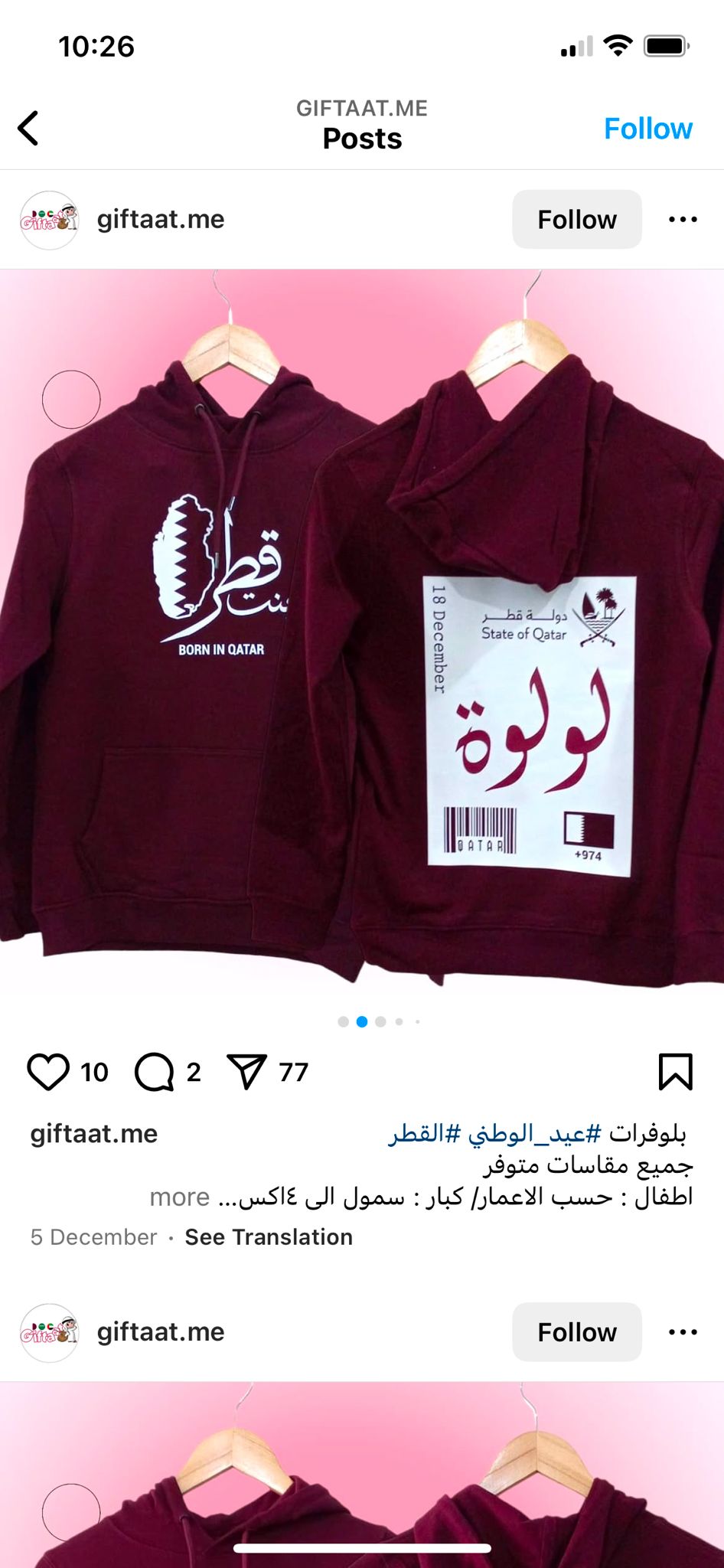The height and width of the screenshot is (1568, 724).
Task: Expand the caption with more
Action: tap(179, 1197)
